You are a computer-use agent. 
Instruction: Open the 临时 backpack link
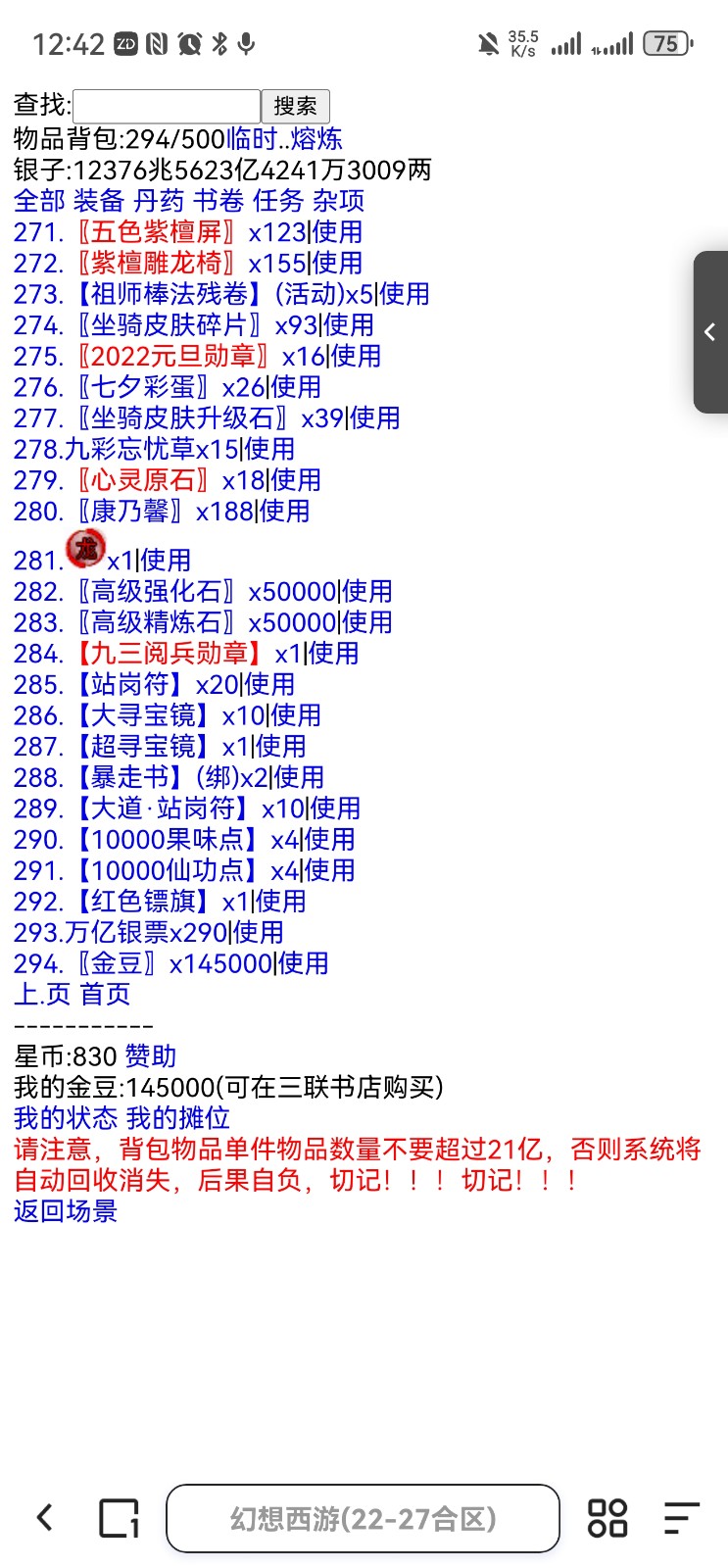point(252,139)
